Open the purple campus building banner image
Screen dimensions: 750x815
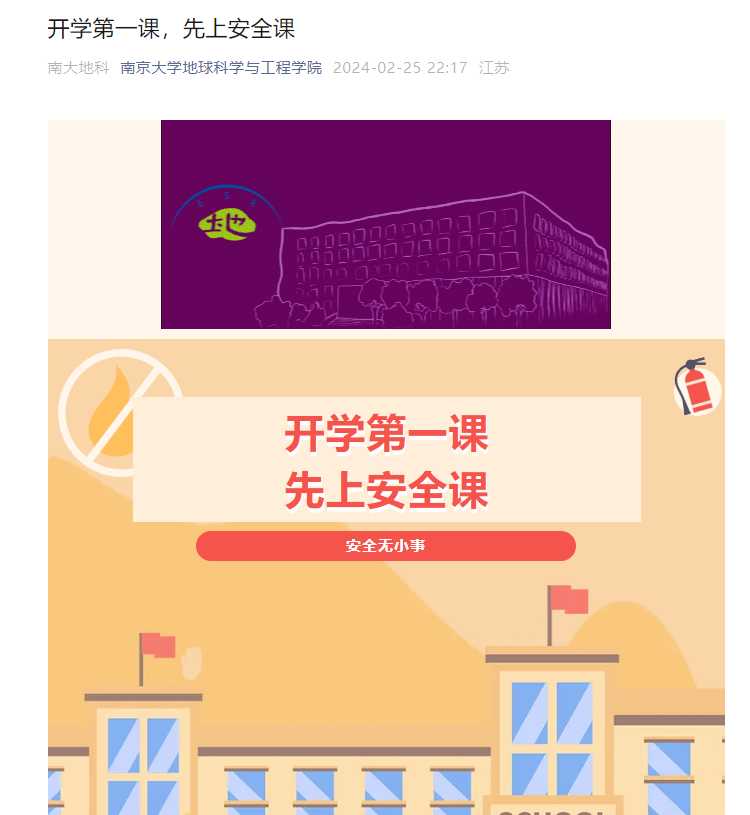[x=385, y=224]
